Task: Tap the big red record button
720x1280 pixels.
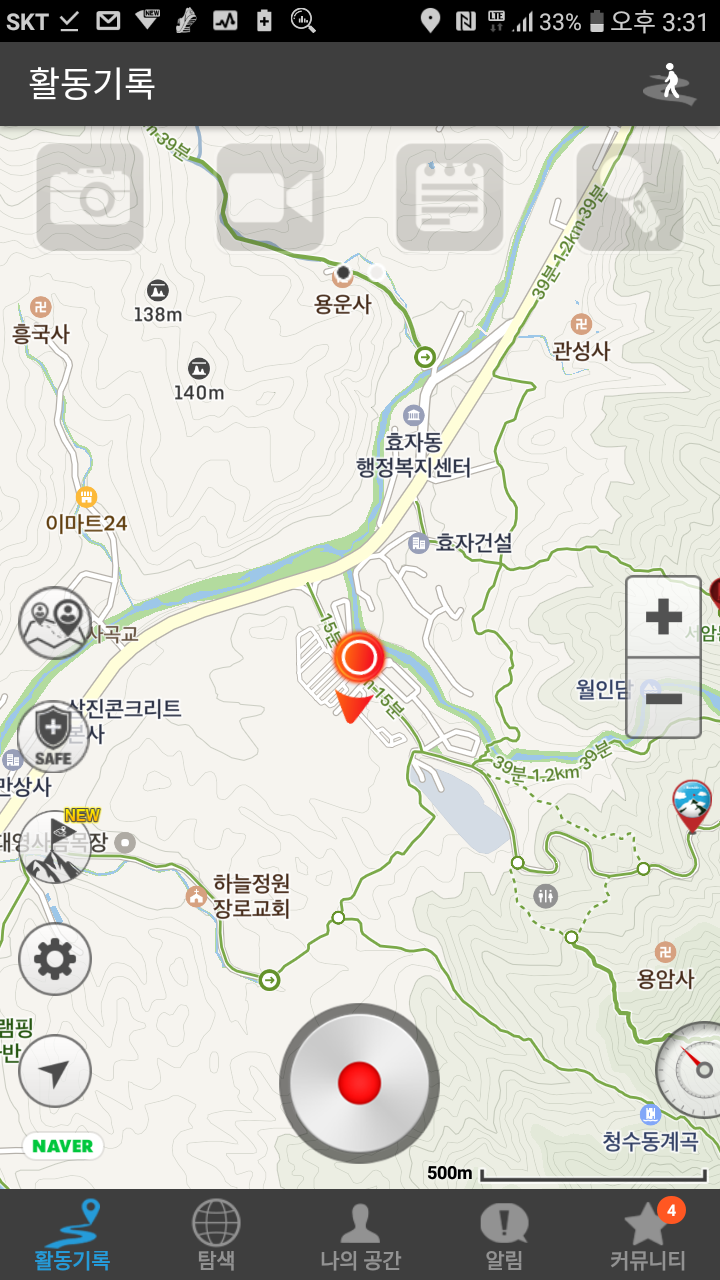Action: [359, 1083]
